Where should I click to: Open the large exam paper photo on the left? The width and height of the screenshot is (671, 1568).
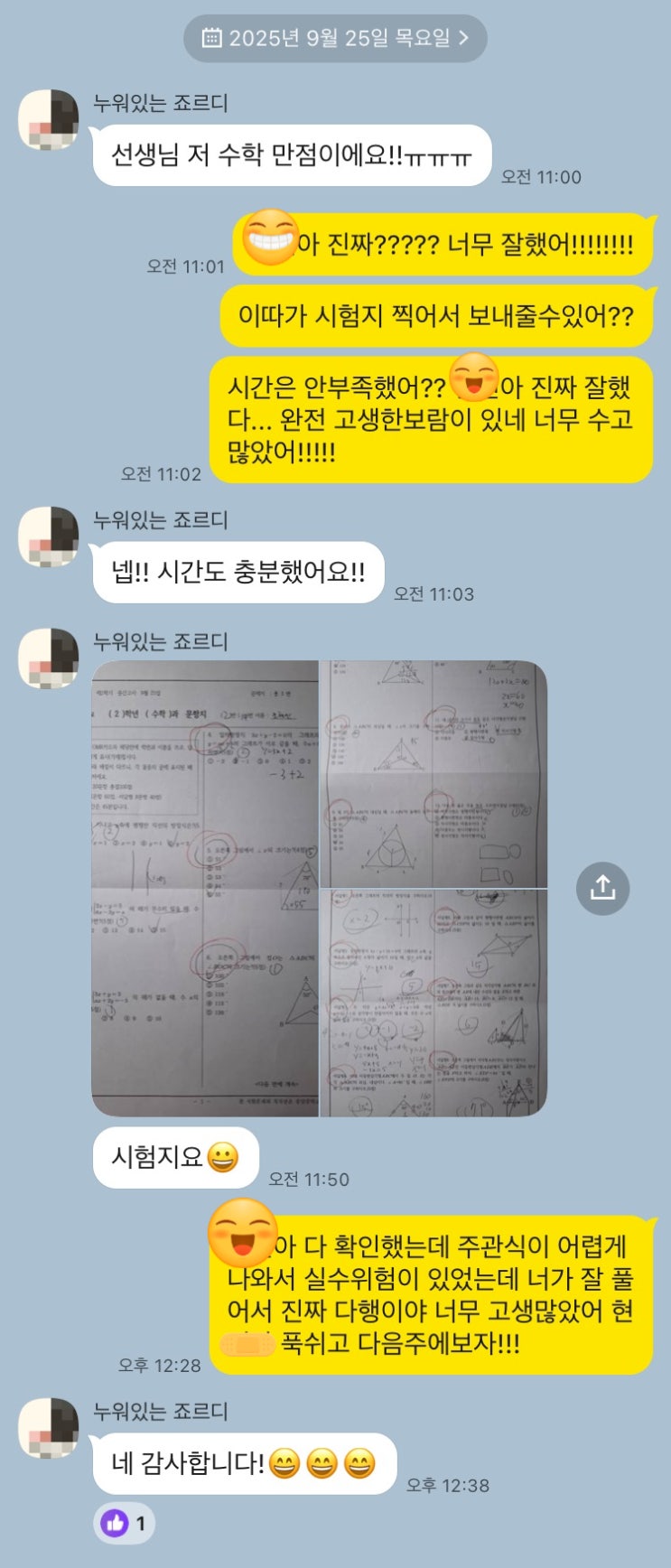point(205,888)
